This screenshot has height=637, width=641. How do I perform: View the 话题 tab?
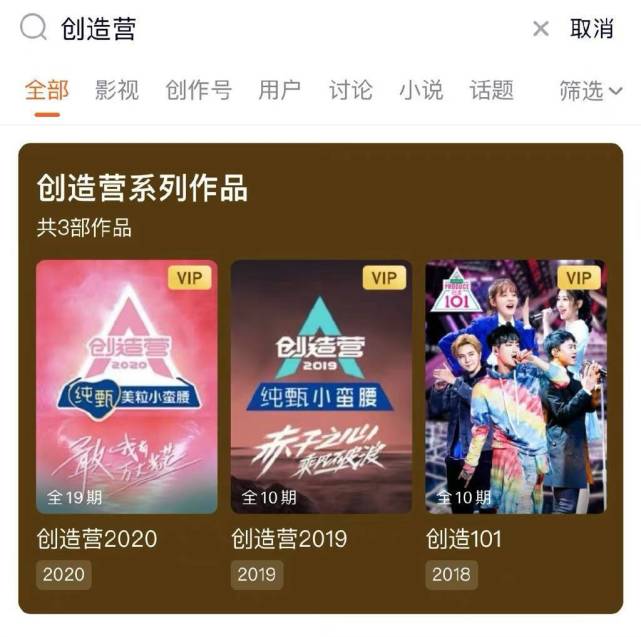pos(492,91)
